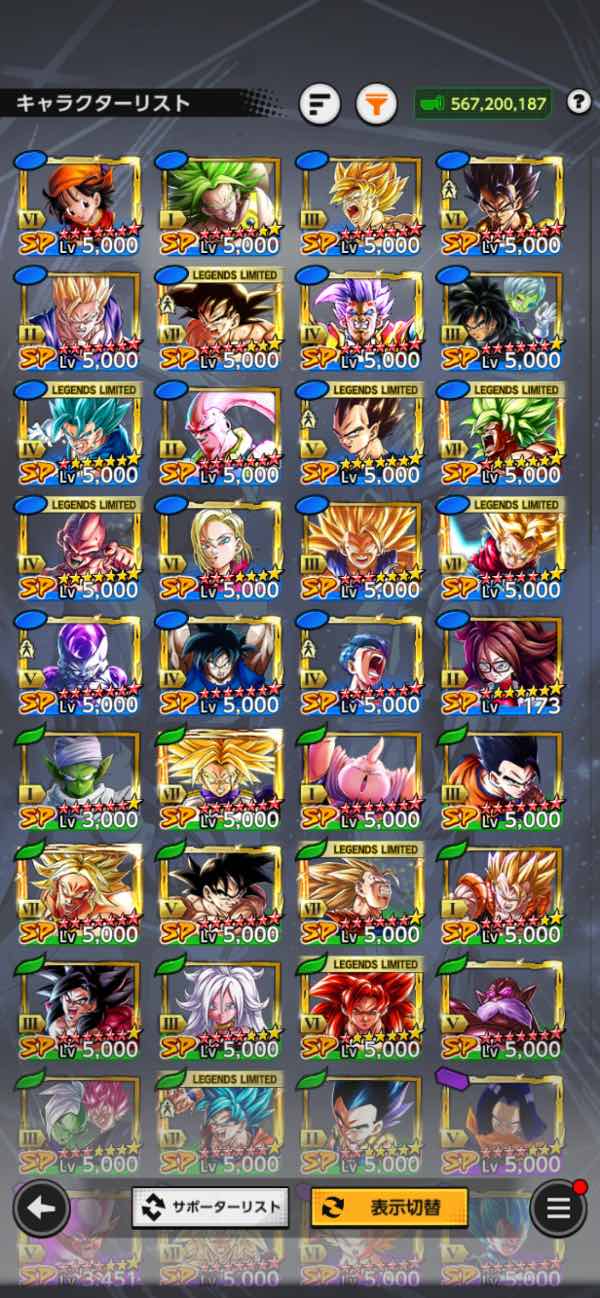Tap 表示切替 display switch button
Screen dimensions: 600x1298
click(x=389, y=1208)
